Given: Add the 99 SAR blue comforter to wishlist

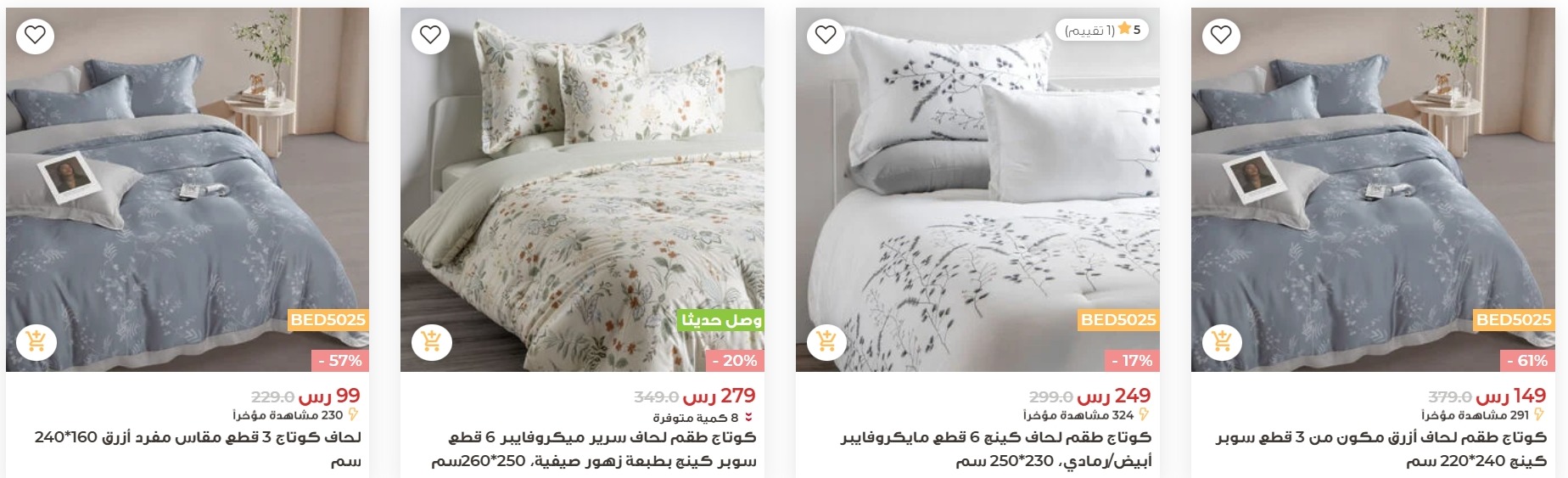Looking at the screenshot, I should click(x=35, y=36).
